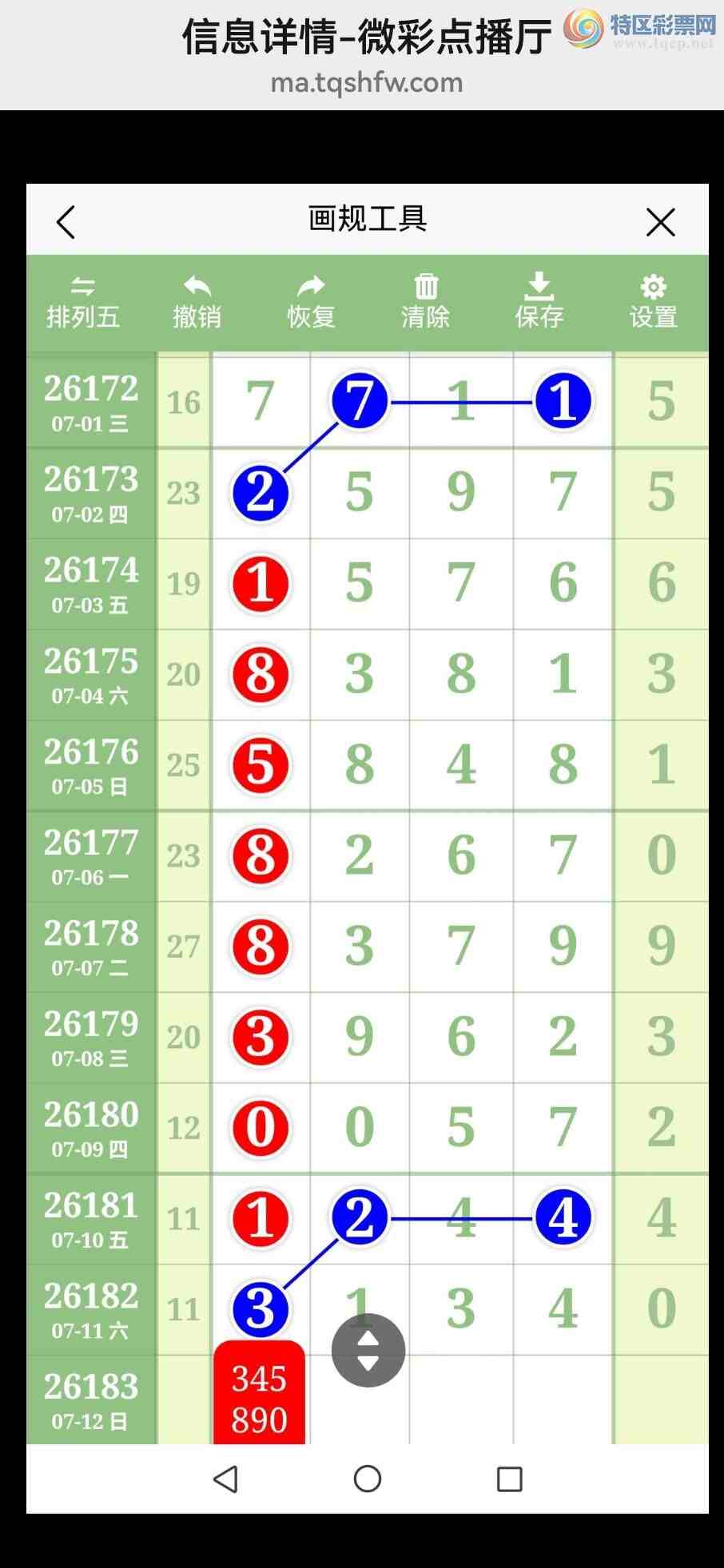Tap Android home button
The image size is (724, 1568).
(368, 1479)
